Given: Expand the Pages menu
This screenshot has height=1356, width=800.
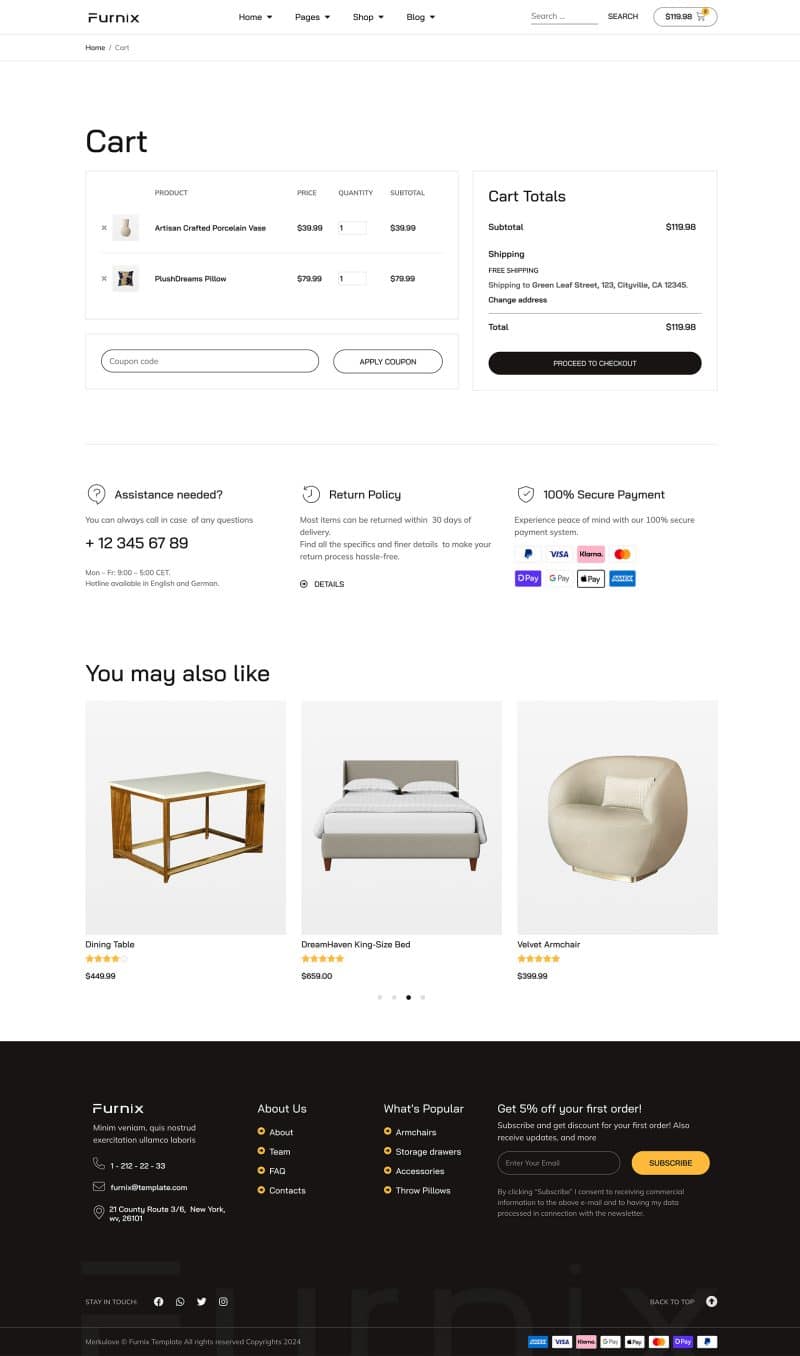Looking at the screenshot, I should 312,17.
